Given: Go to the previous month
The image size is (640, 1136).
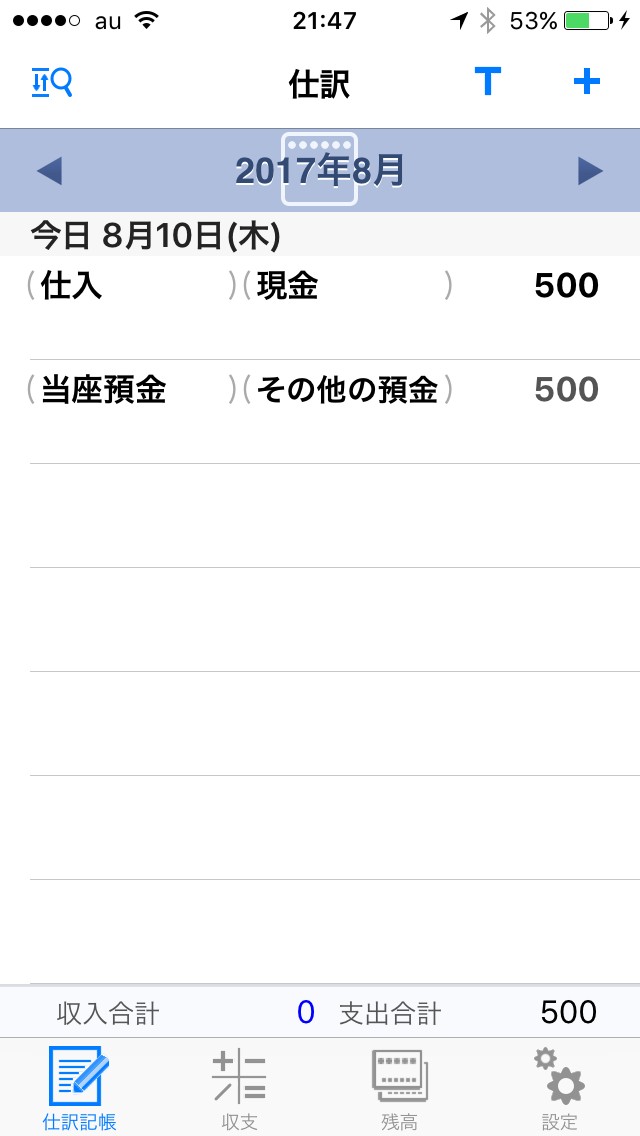Looking at the screenshot, I should click(x=49, y=171).
